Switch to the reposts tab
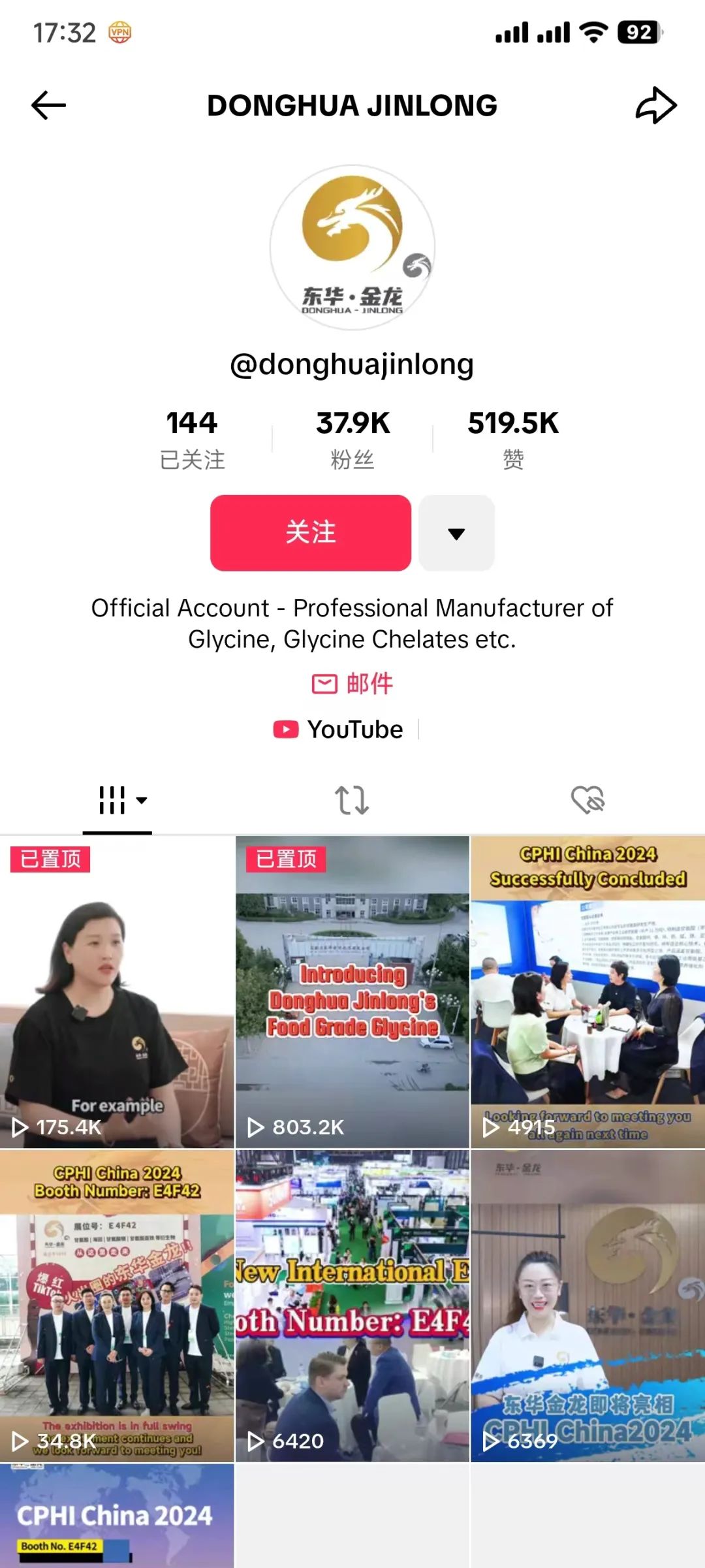The height and width of the screenshot is (1568, 705). (352, 800)
